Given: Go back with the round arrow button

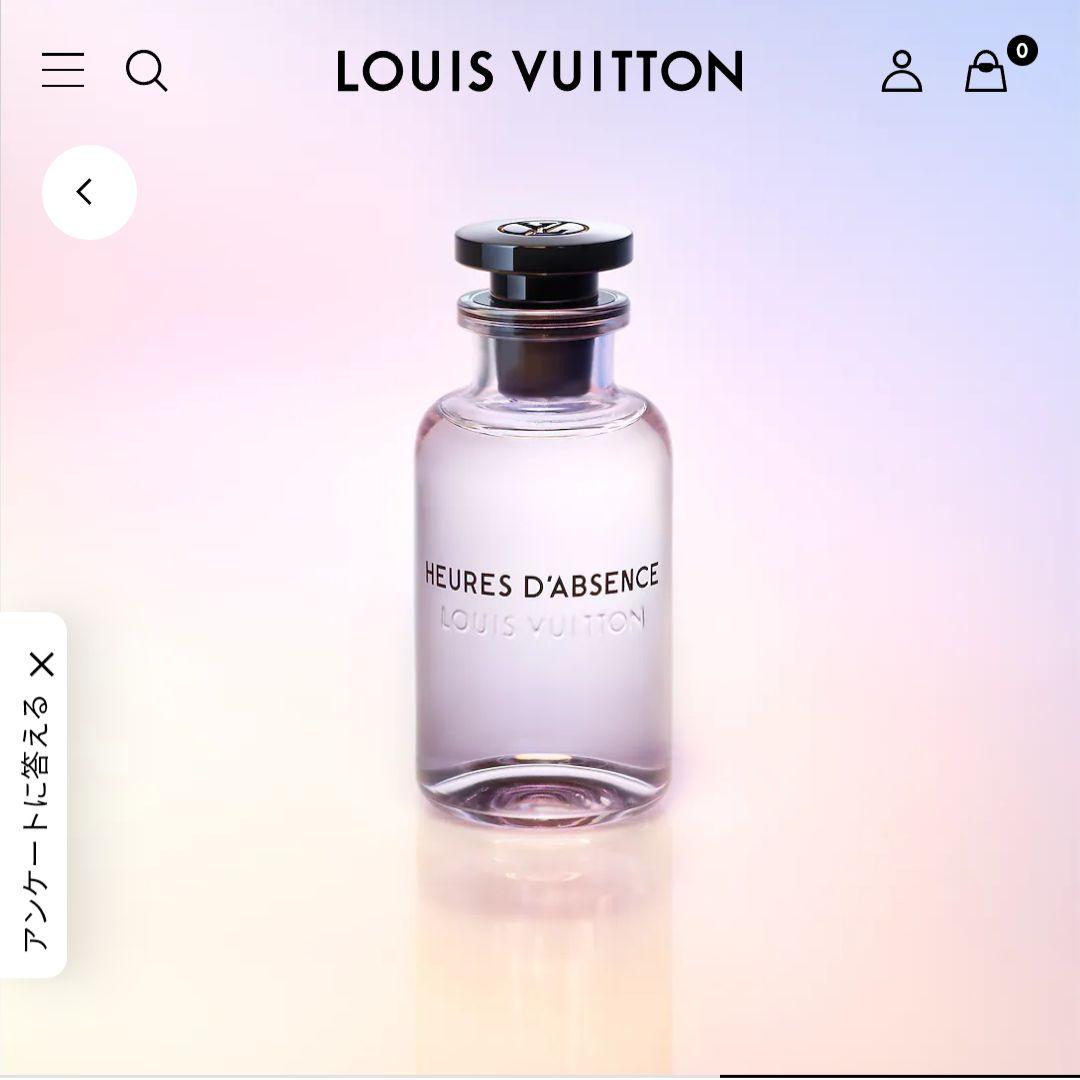Looking at the screenshot, I should click(x=89, y=192).
